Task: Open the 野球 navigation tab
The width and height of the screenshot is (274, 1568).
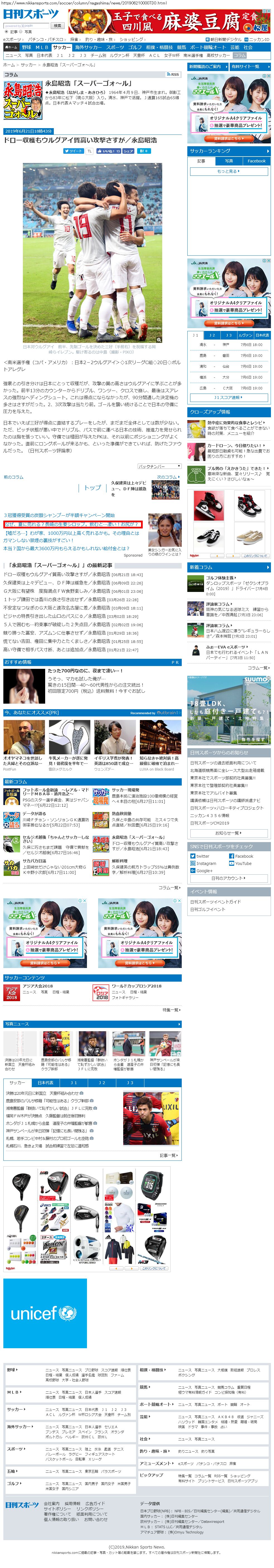Action: click(26, 47)
